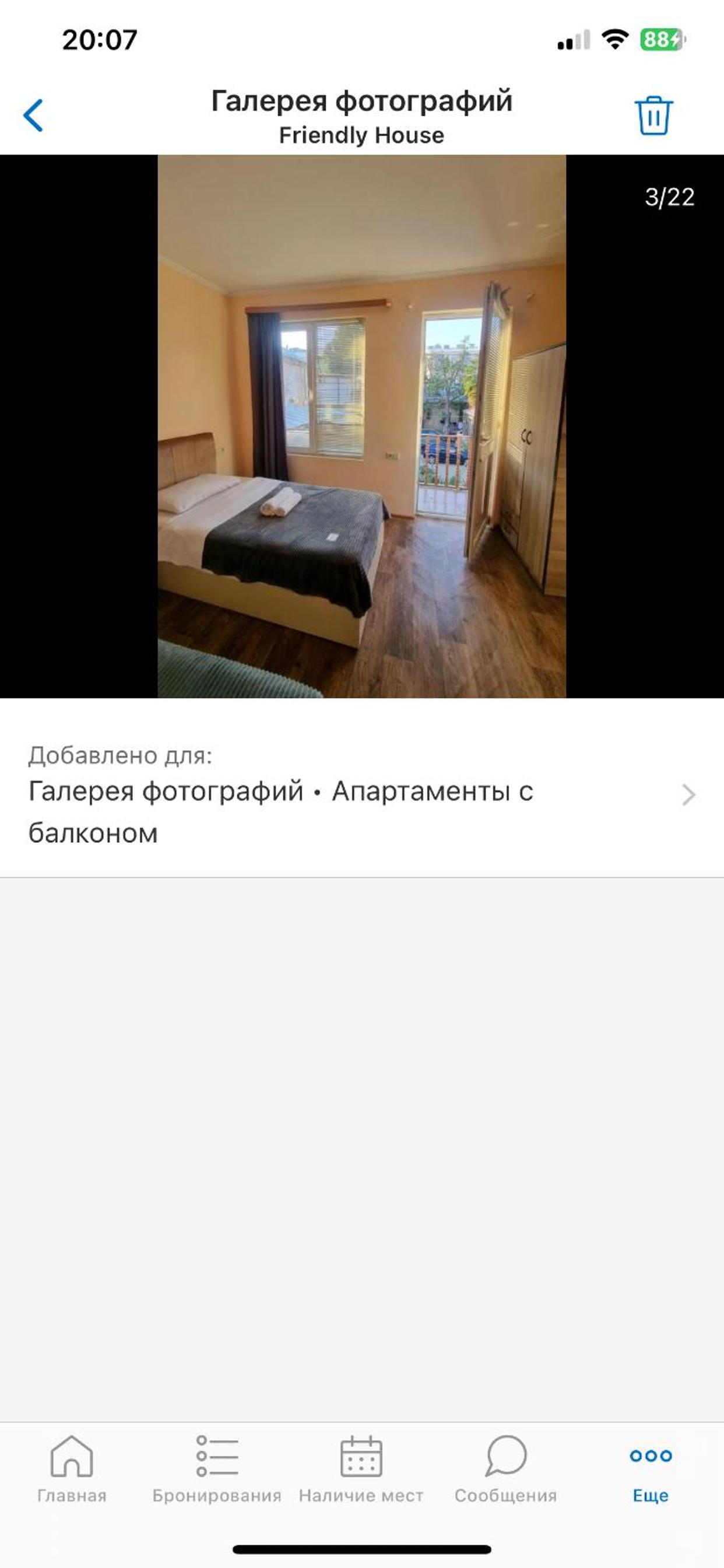Open 'Добавлено для' Апартаменты с балконом row
This screenshot has height=1568, width=724.
pos(362,794)
